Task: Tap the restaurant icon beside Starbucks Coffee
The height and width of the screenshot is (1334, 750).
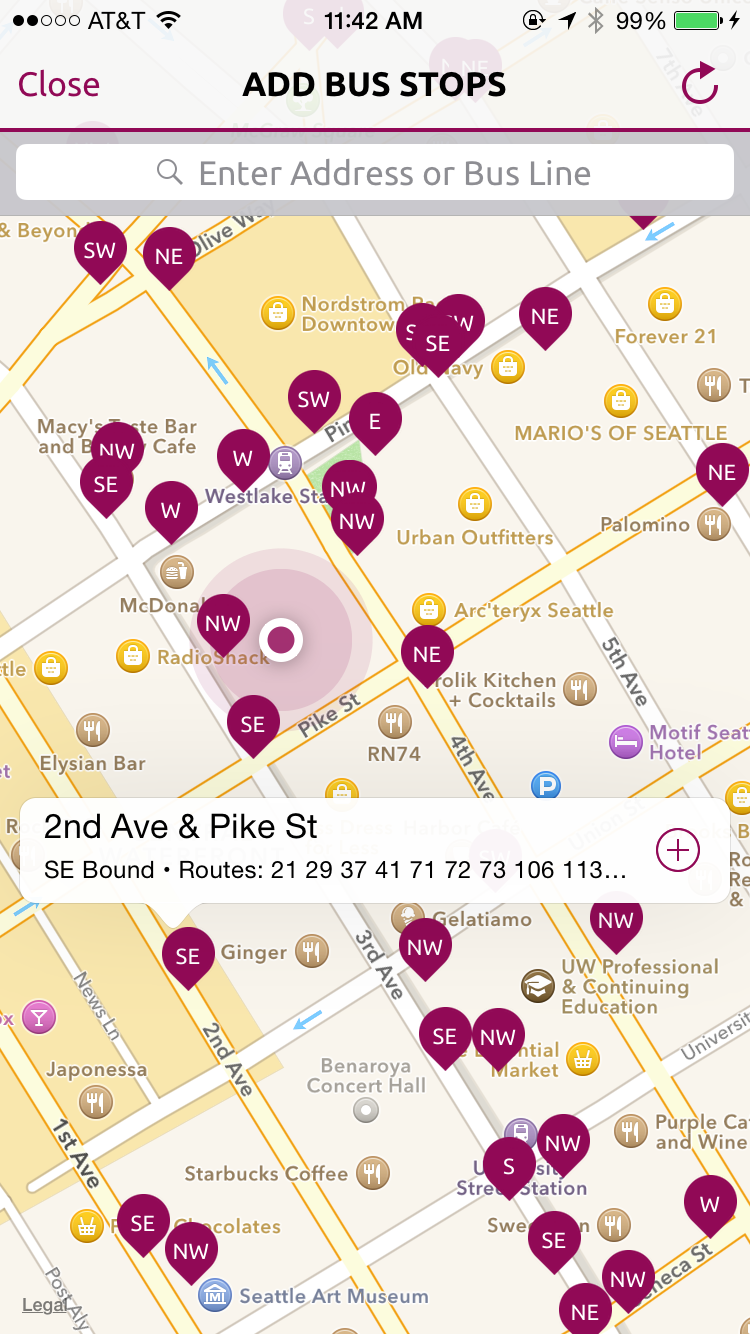Action: pos(374,1170)
